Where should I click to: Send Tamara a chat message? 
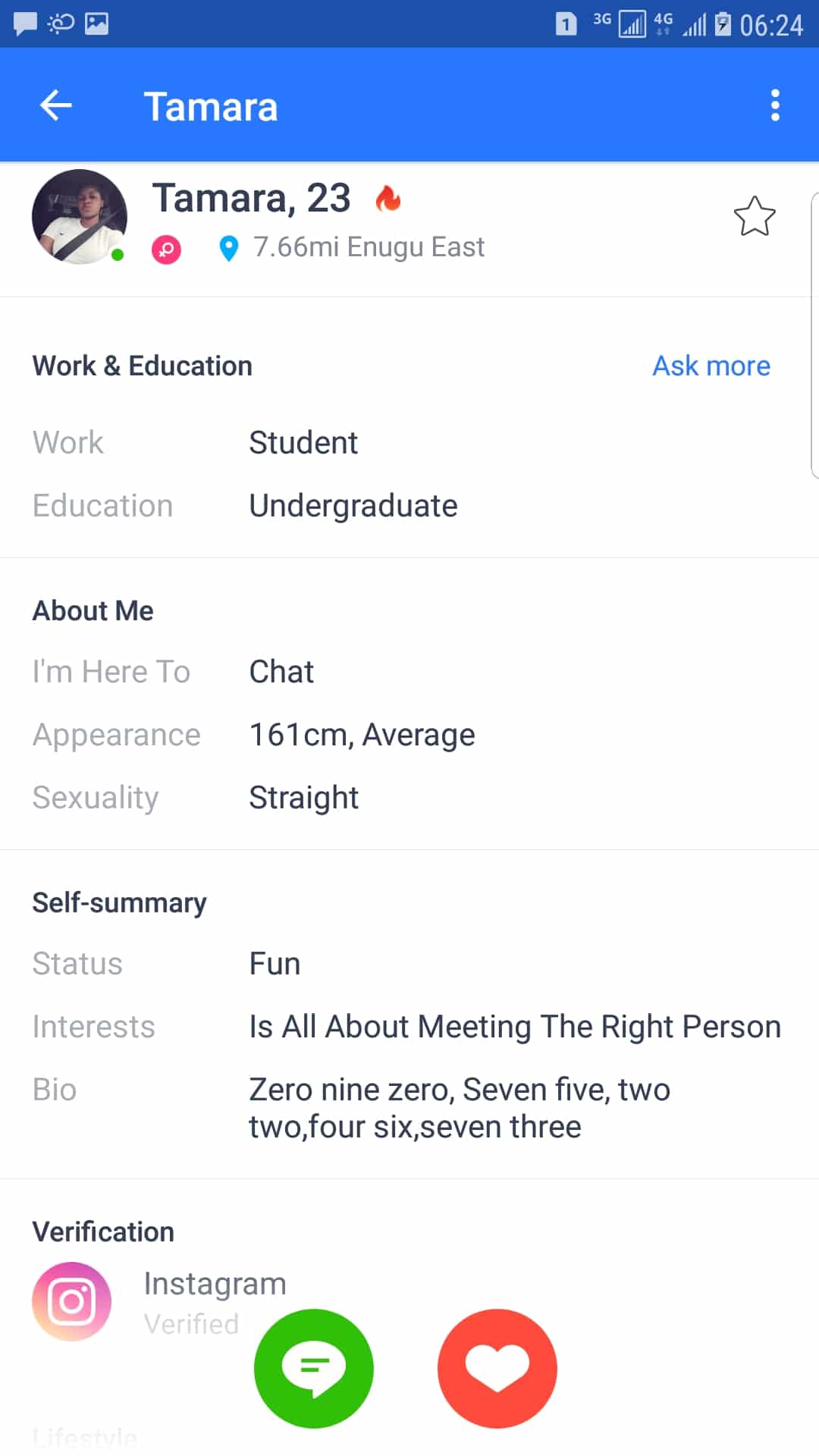pos(314,1368)
